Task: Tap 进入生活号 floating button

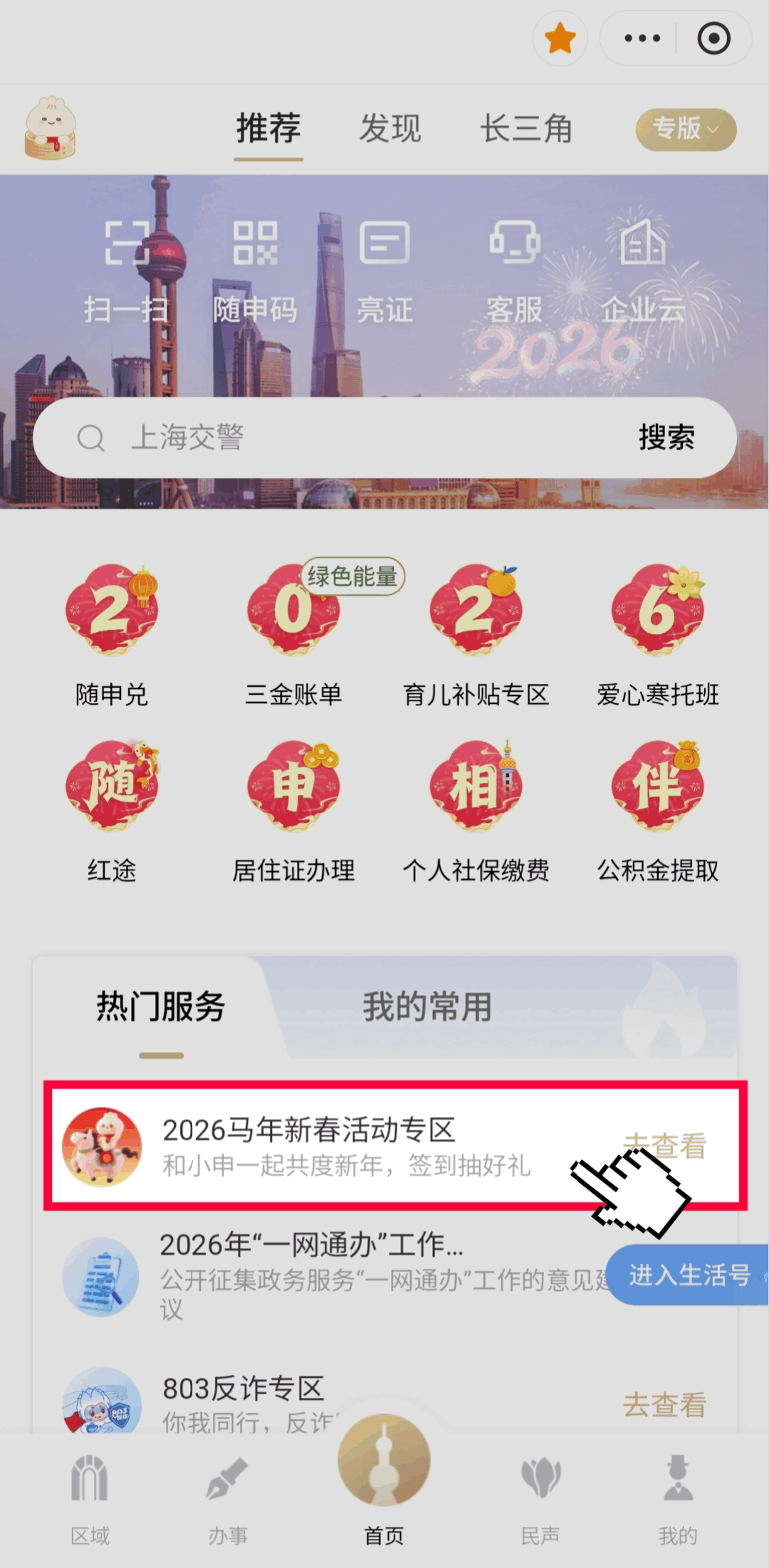Action: click(x=688, y=1275)
